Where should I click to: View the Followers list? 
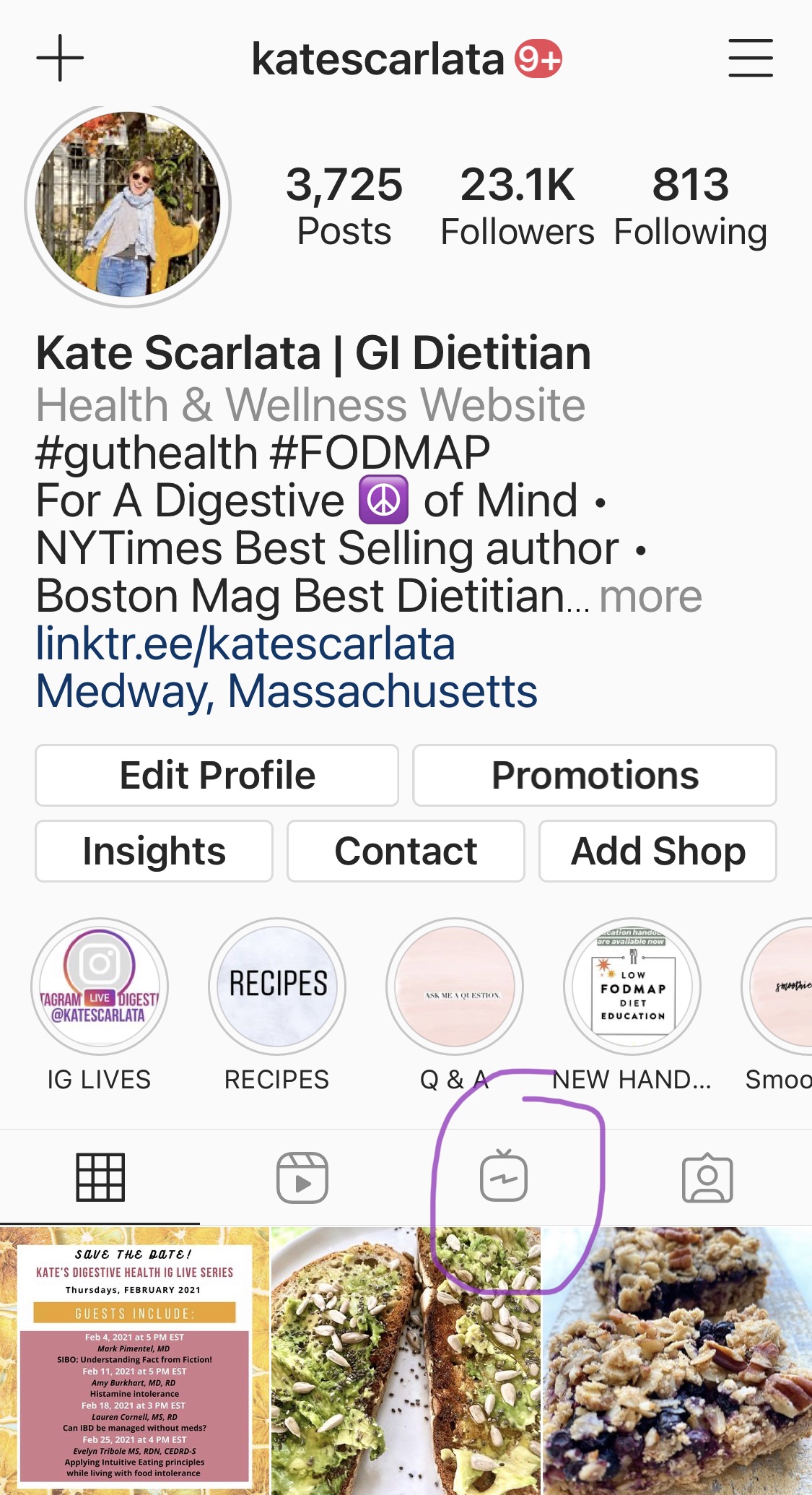(x=517, y=206)
